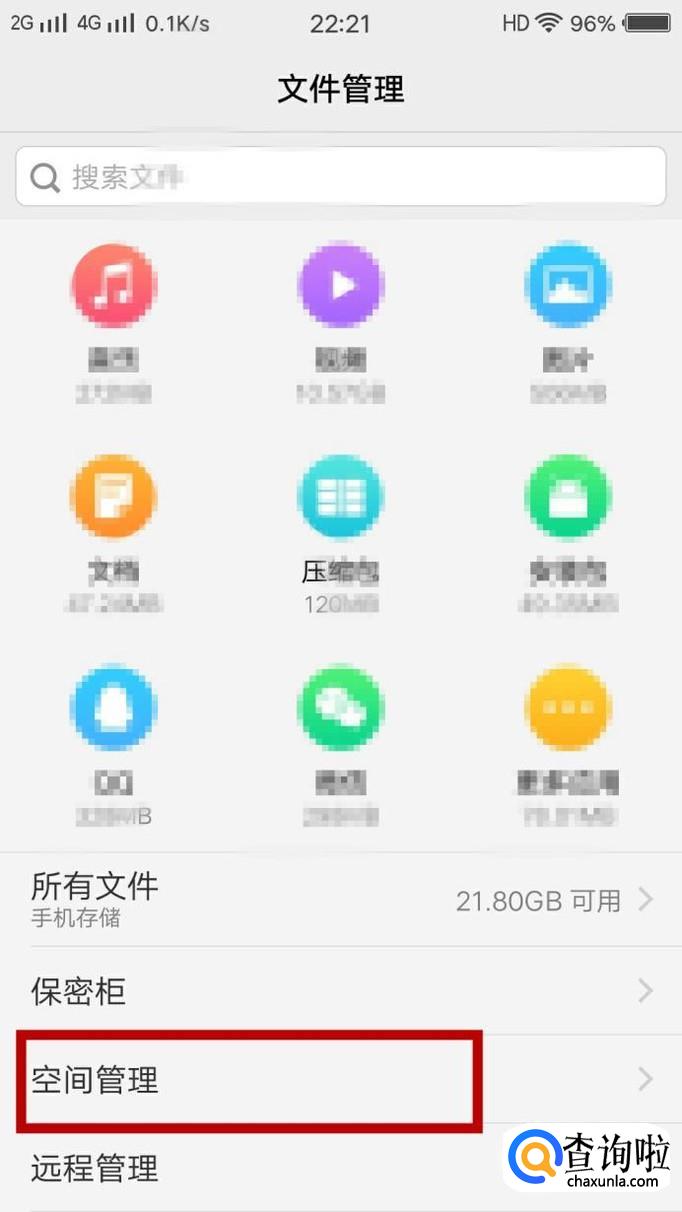The image size is (682, 1212).
Task: Open the 保密柜 row
Action: coord(340,991)
